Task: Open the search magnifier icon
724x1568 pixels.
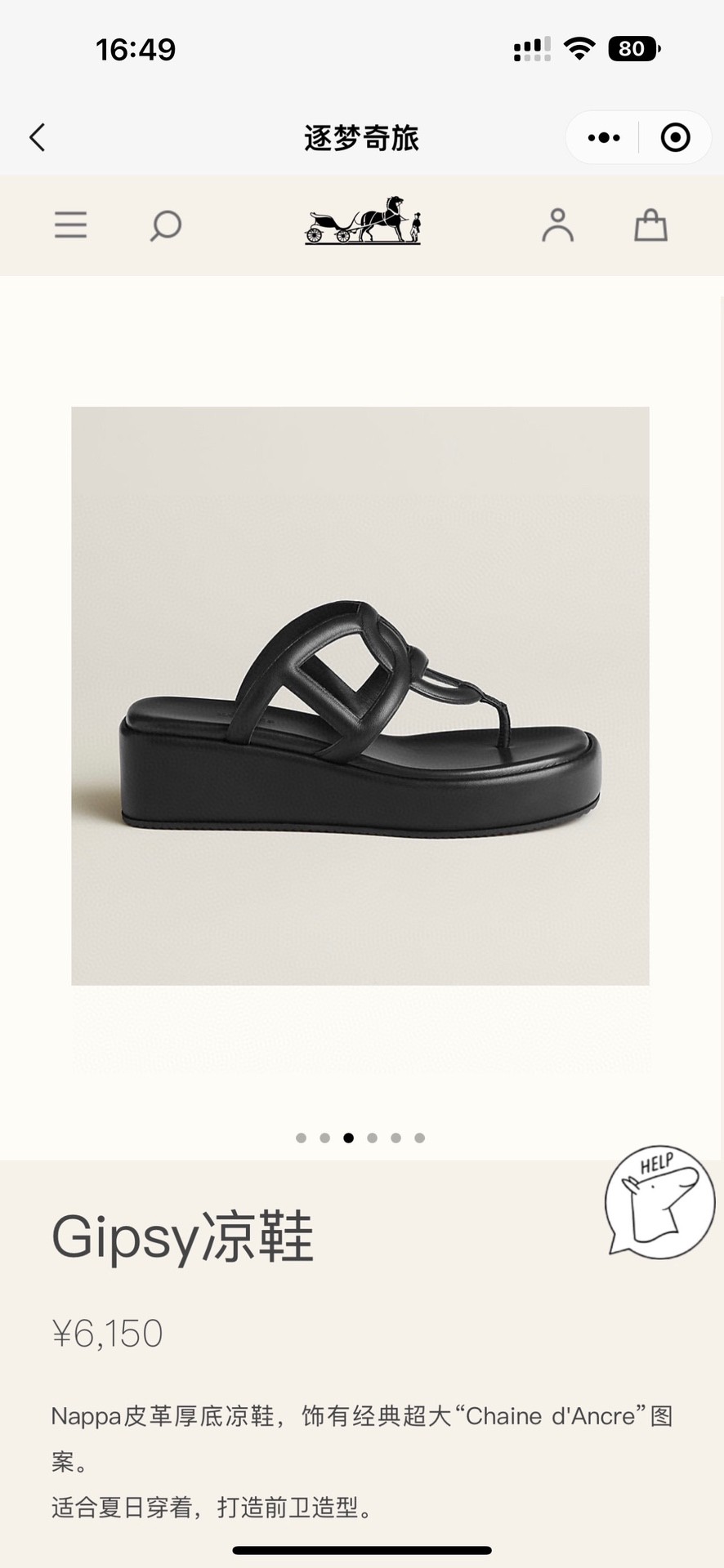Action: (165, 225)
